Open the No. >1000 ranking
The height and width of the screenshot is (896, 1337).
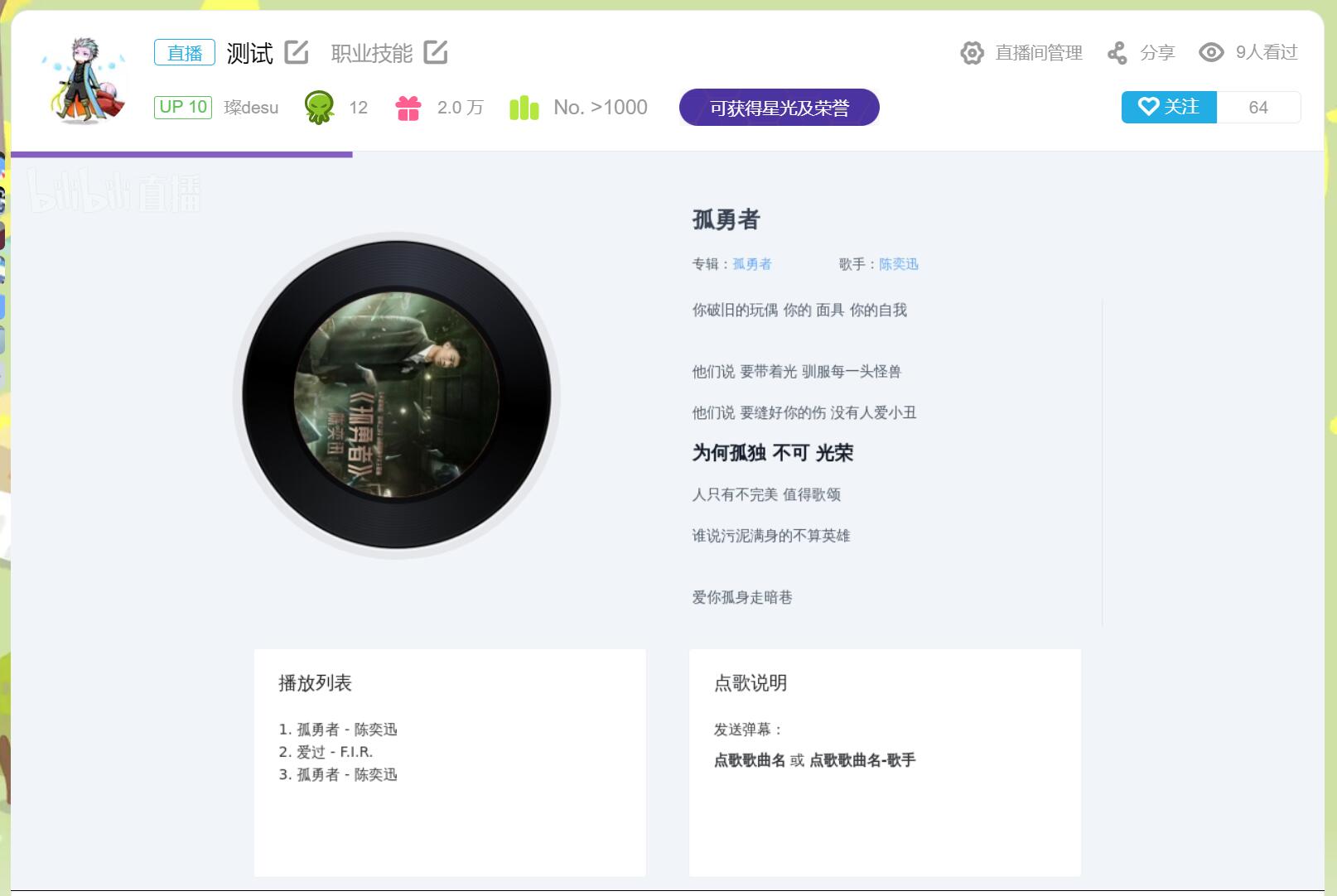578,108
